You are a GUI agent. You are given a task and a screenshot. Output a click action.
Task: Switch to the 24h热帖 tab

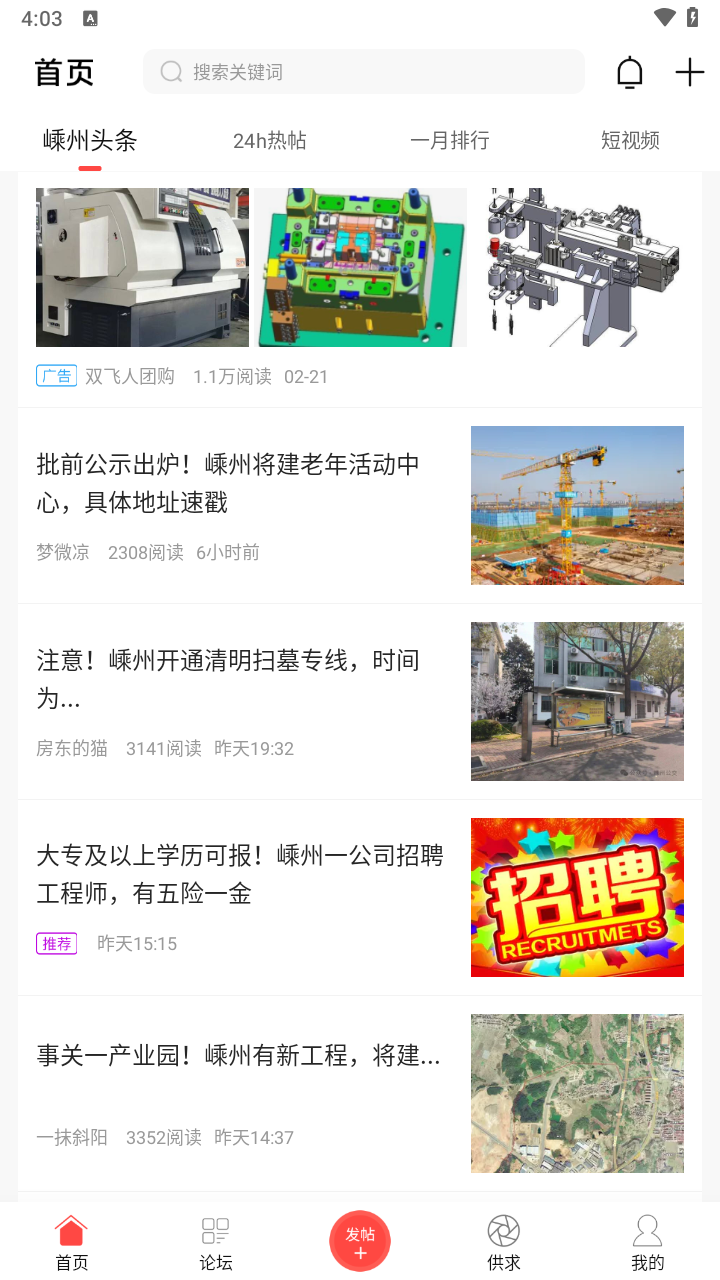(270, 141)
